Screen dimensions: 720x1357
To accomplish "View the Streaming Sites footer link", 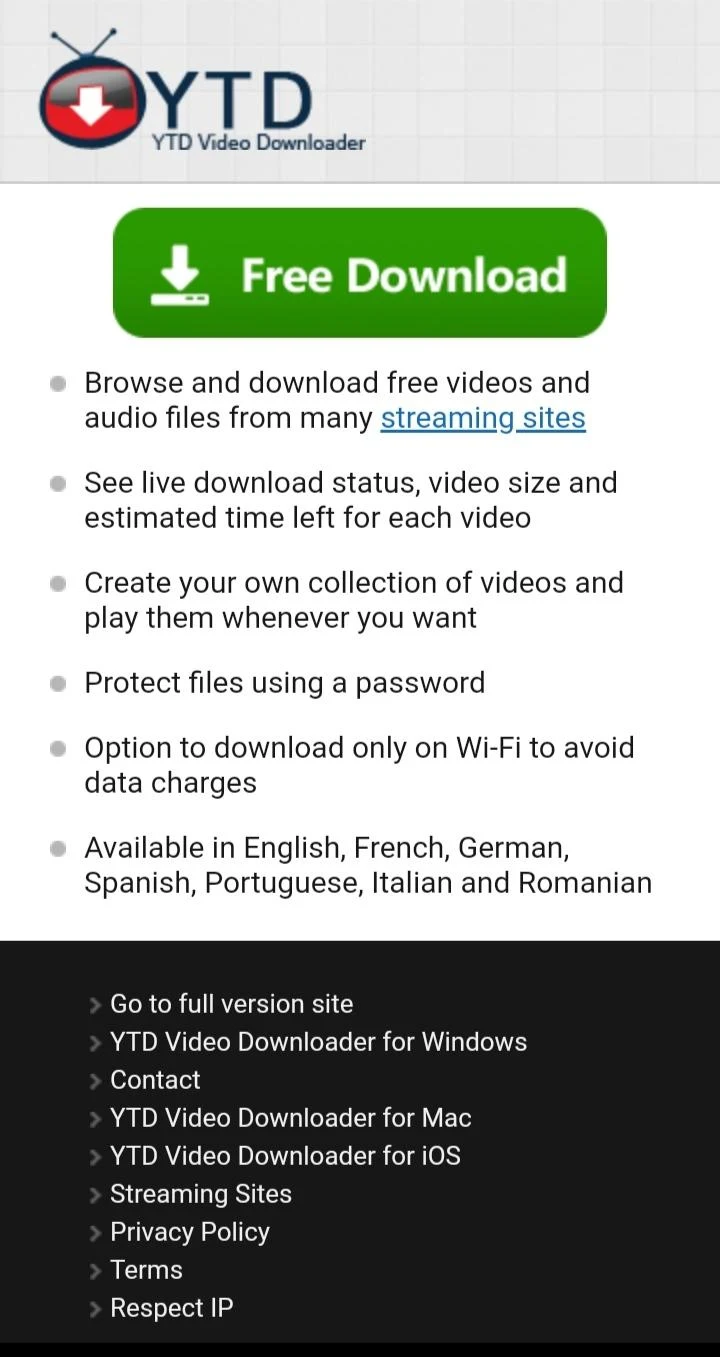I will pos(200,1194).
